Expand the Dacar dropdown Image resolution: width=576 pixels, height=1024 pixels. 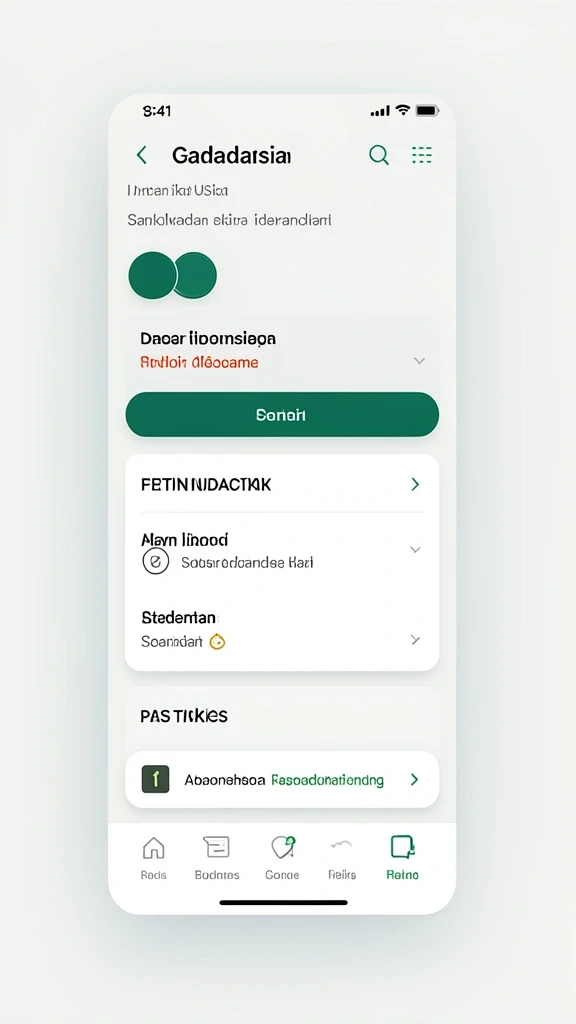click(x=282, y=350)
